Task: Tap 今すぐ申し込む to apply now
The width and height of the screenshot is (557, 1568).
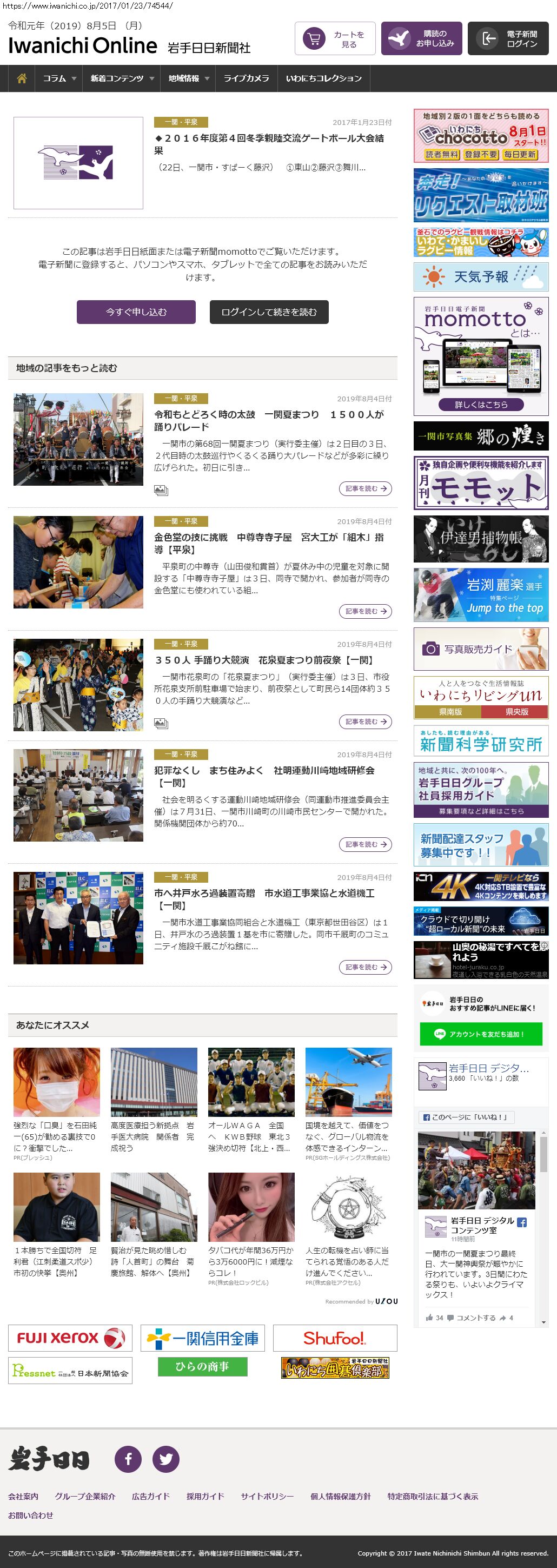Action: click(x=136, y=312)
